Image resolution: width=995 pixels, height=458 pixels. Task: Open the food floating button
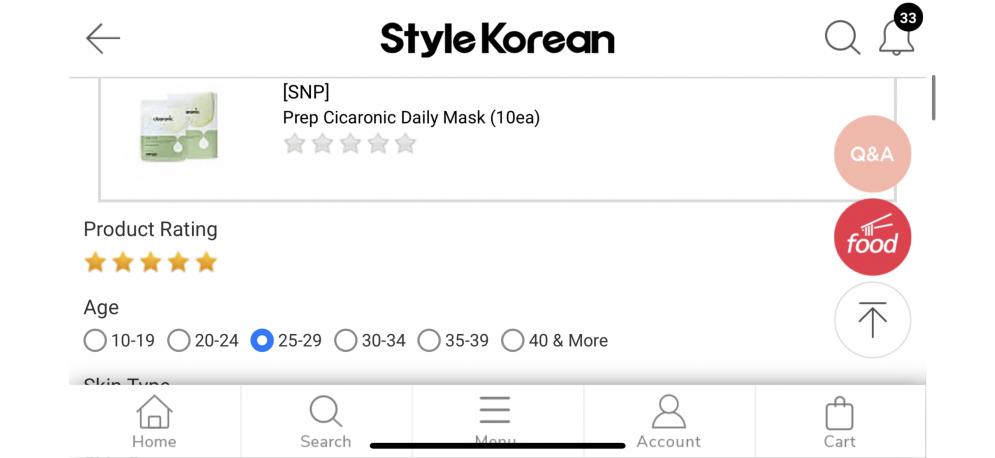pyautogui.click(x=872, y=237)
